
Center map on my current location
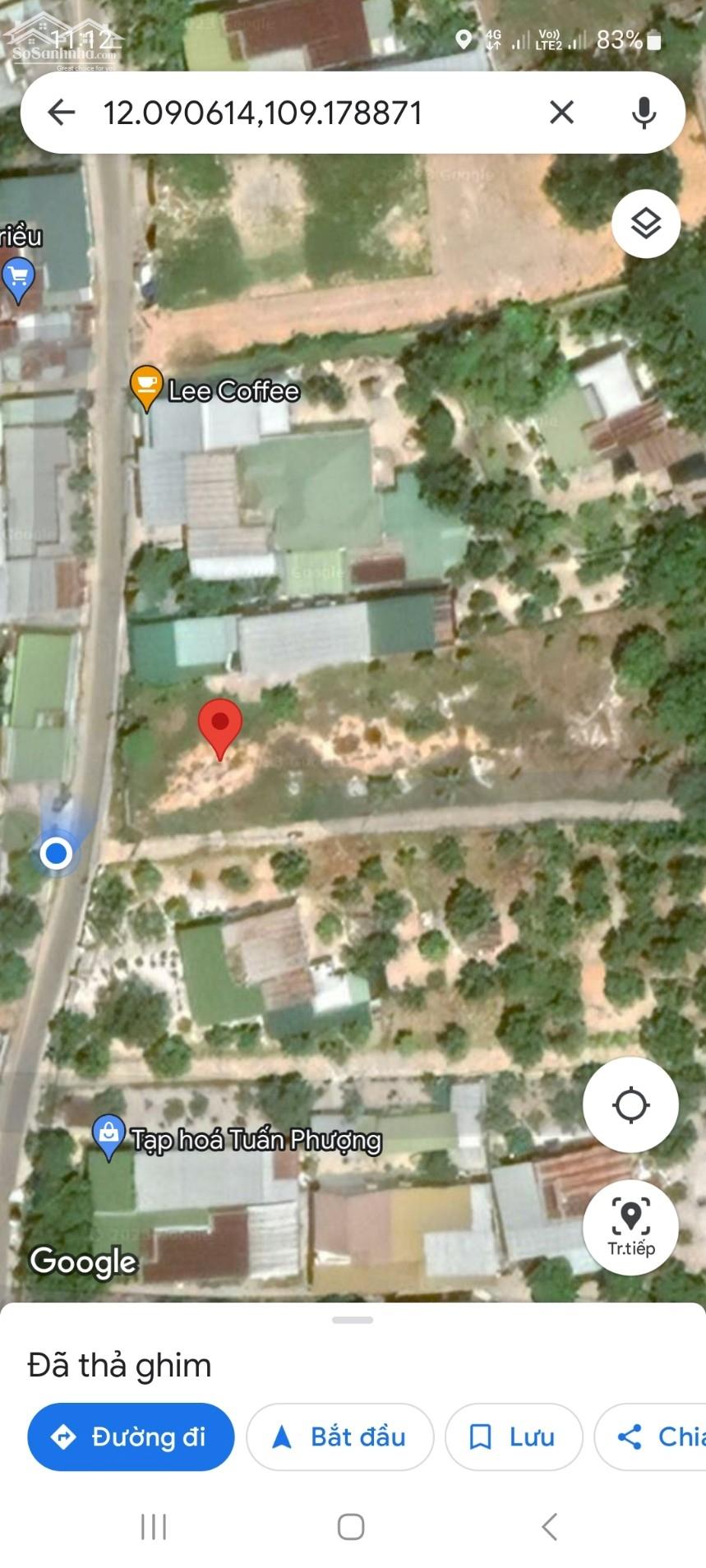(630, 1105)
